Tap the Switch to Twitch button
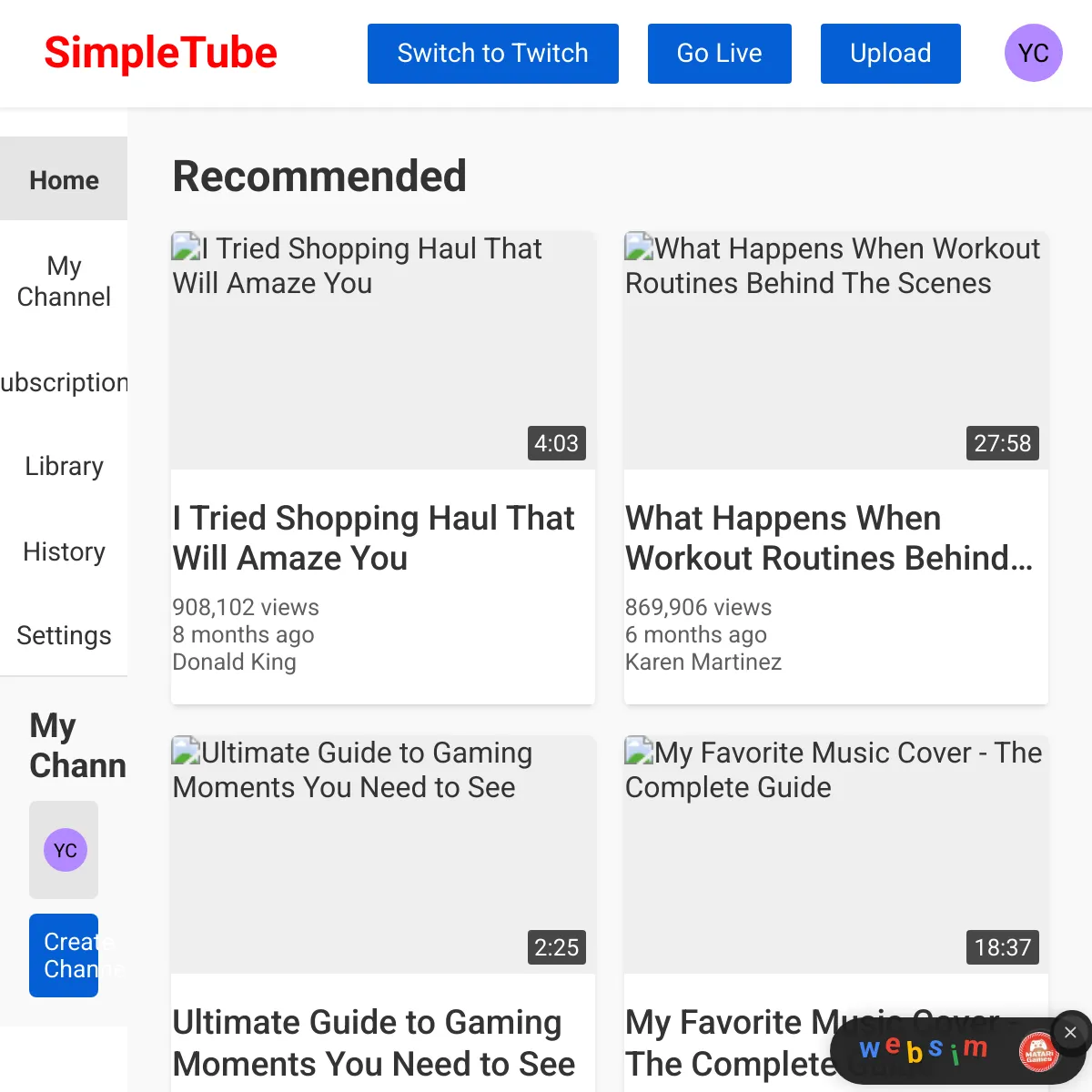The width and height of the screenshot is (1092, 1092). pyautogui.click(x=492, y=54)
